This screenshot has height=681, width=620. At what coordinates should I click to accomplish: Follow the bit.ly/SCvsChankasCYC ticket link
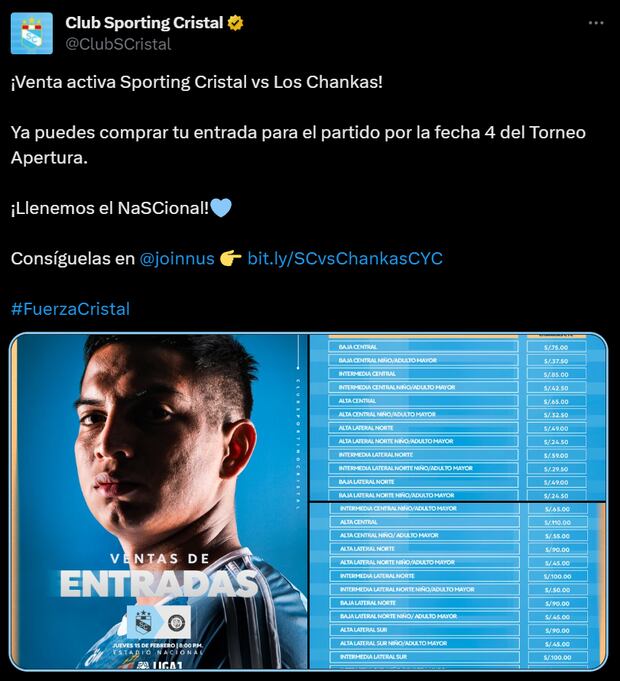point(345,258)
